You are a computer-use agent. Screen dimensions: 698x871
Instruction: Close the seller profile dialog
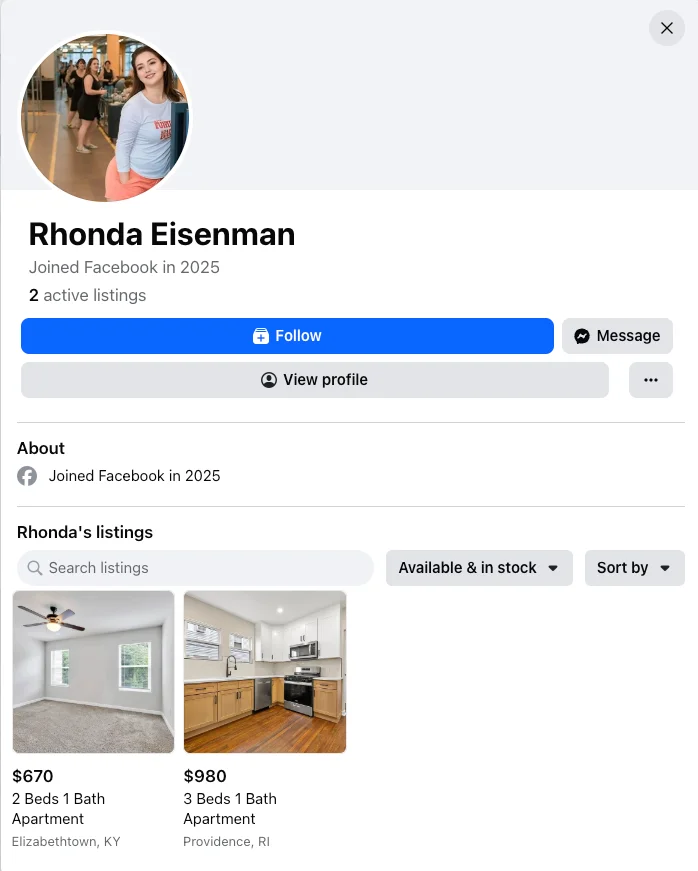click(x=667, y=28)
